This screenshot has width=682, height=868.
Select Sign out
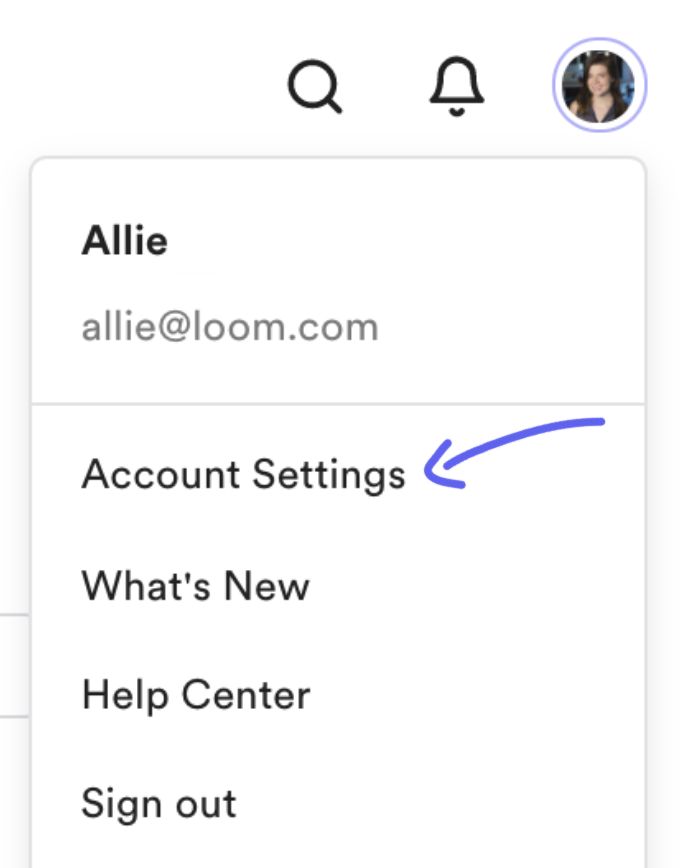(x=159, y=803)
